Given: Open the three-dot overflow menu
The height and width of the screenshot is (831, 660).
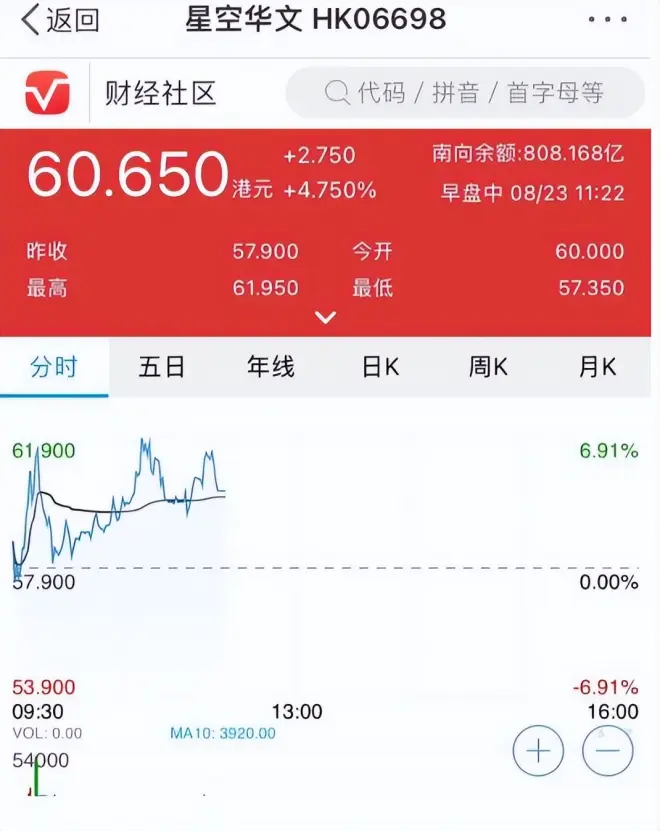Looking at the screenshot, I should pyautogui.click(x=607, y=20).
